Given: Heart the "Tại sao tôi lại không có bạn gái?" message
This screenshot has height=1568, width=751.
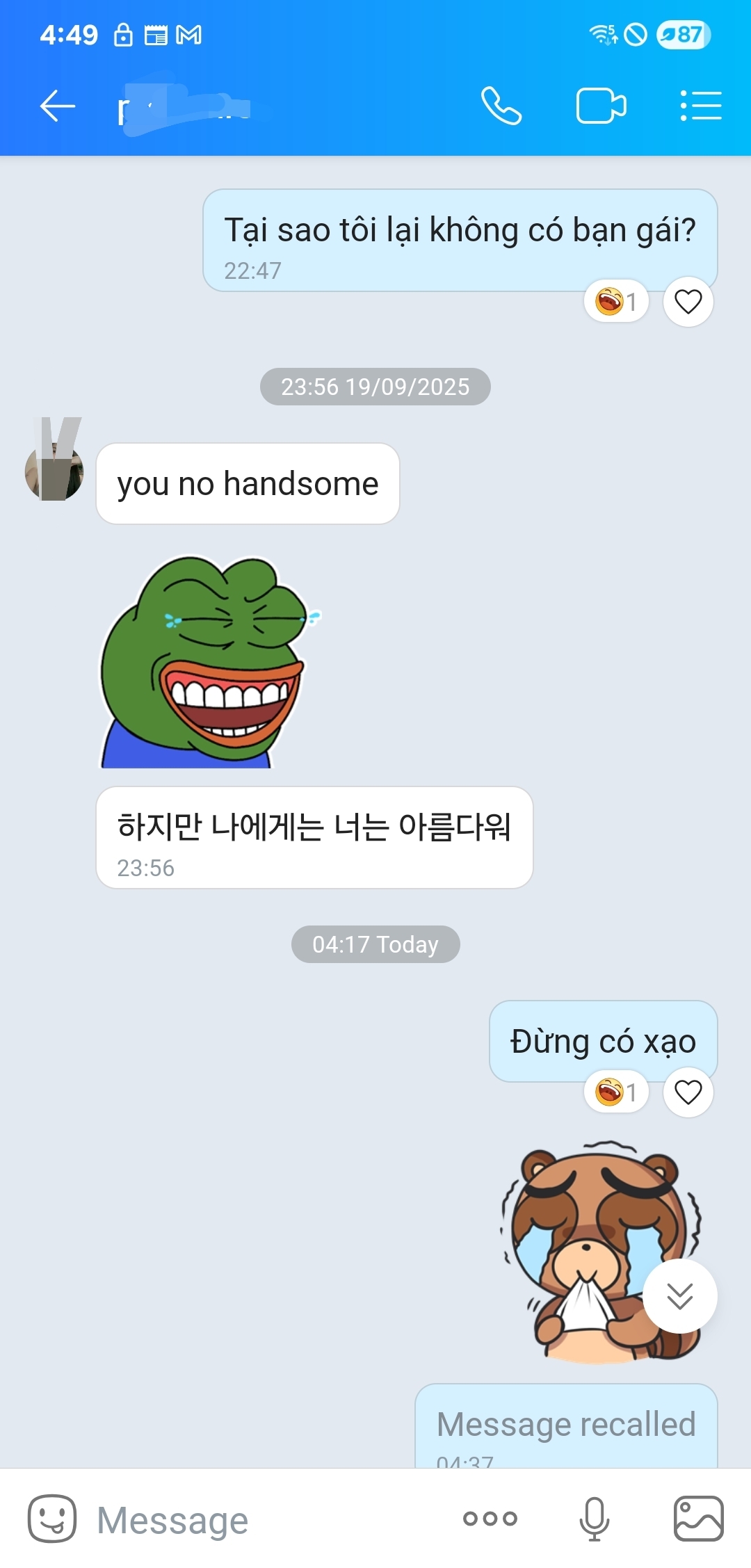Looking at the screenshot, I should click(688, 302).
